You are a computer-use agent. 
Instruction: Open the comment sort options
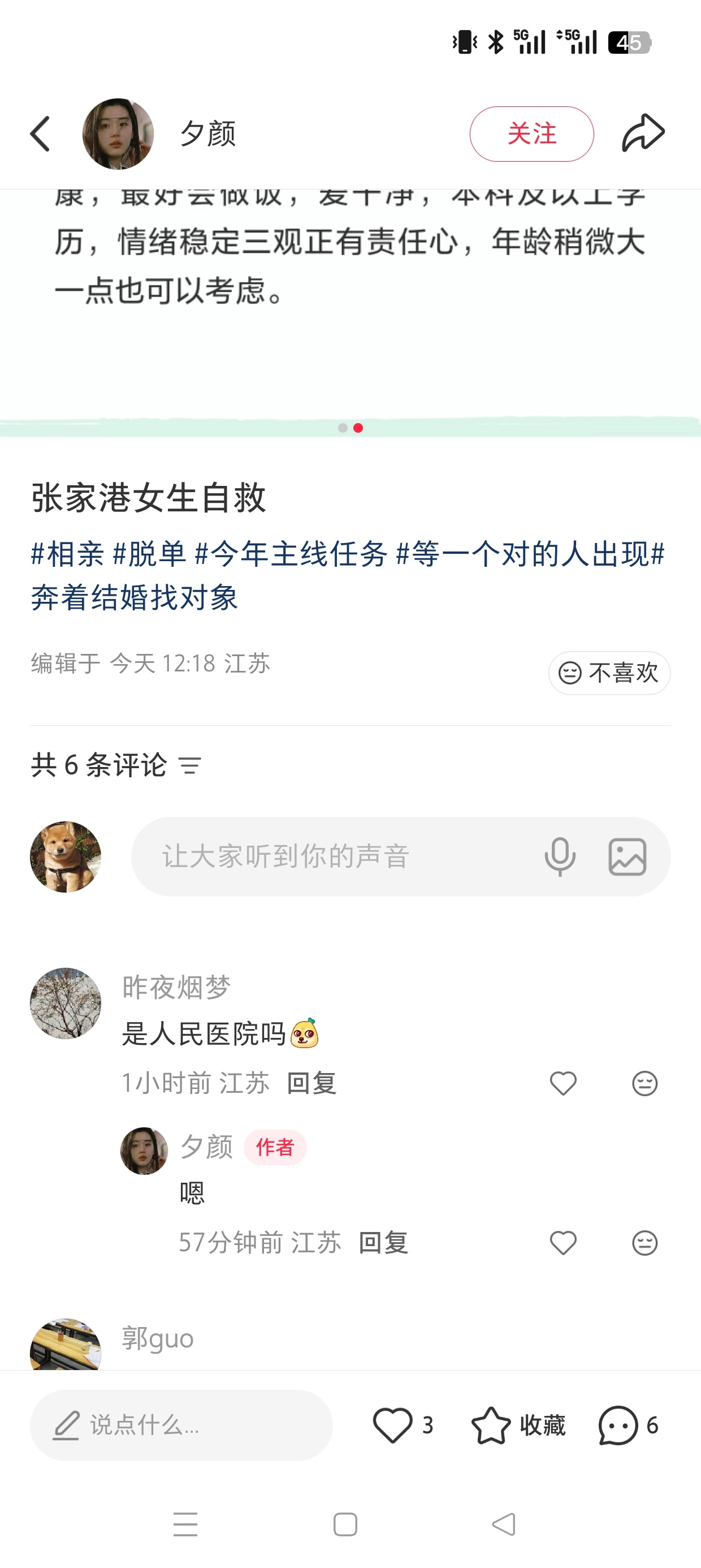click(190, 766)
